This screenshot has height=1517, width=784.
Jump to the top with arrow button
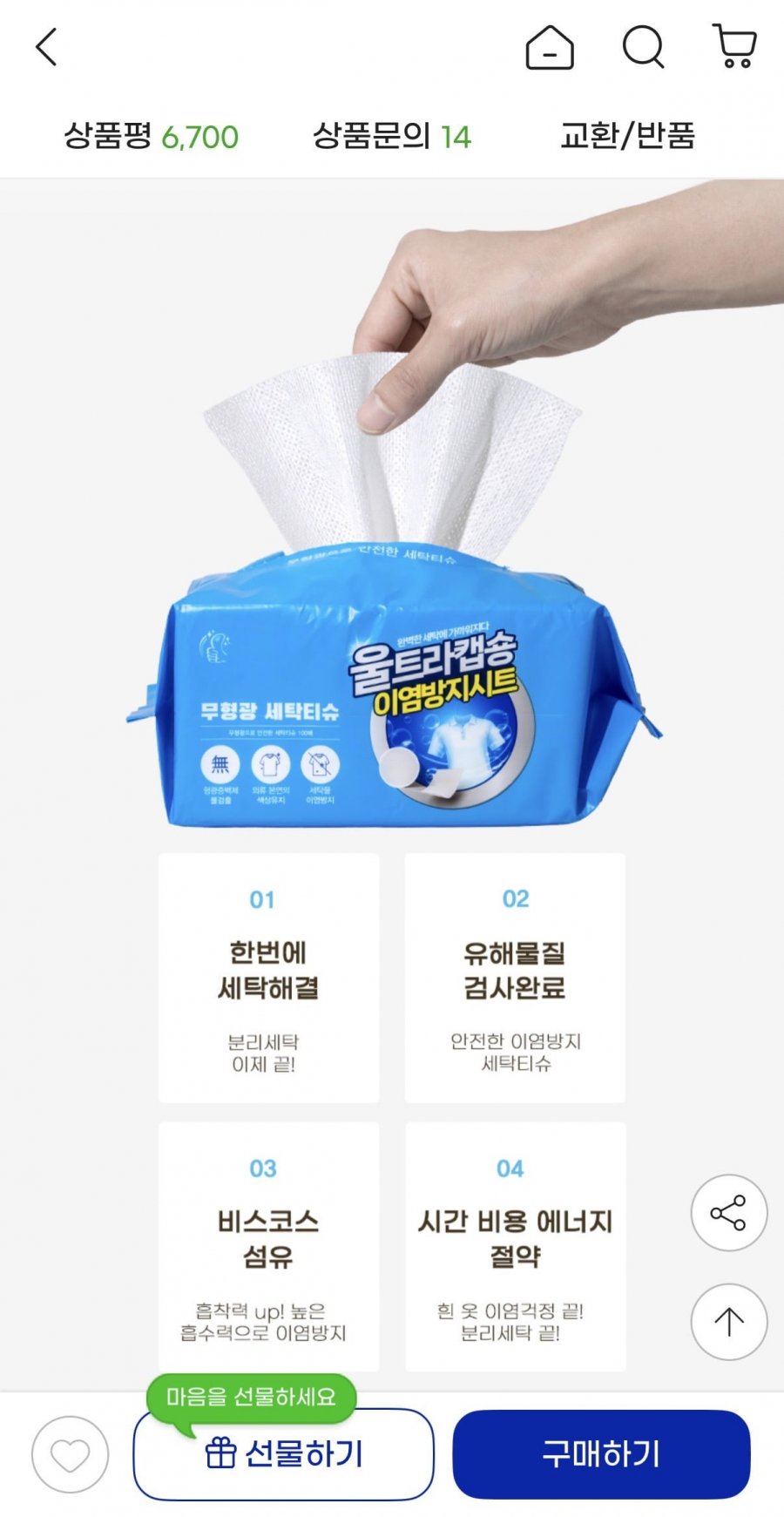728,1322
